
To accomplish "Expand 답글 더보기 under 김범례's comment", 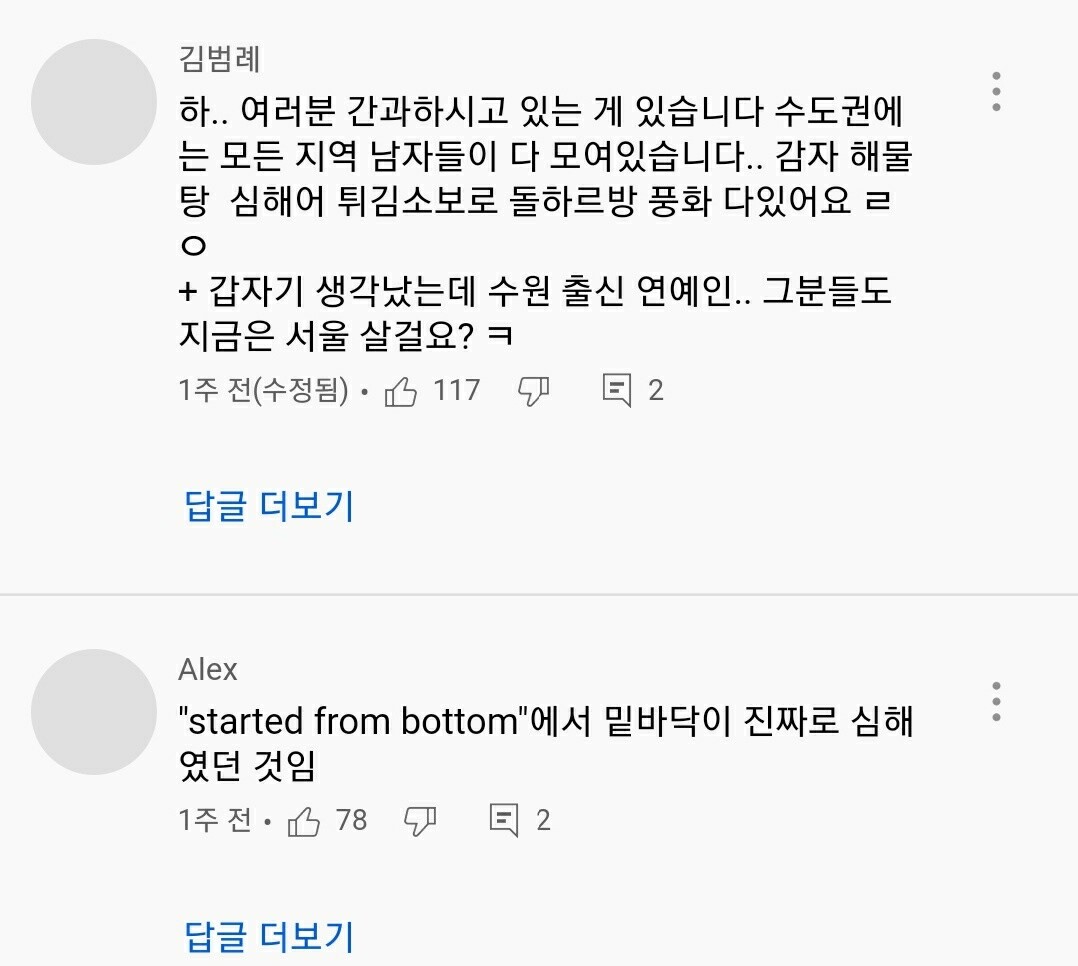I will pos(270,506).
